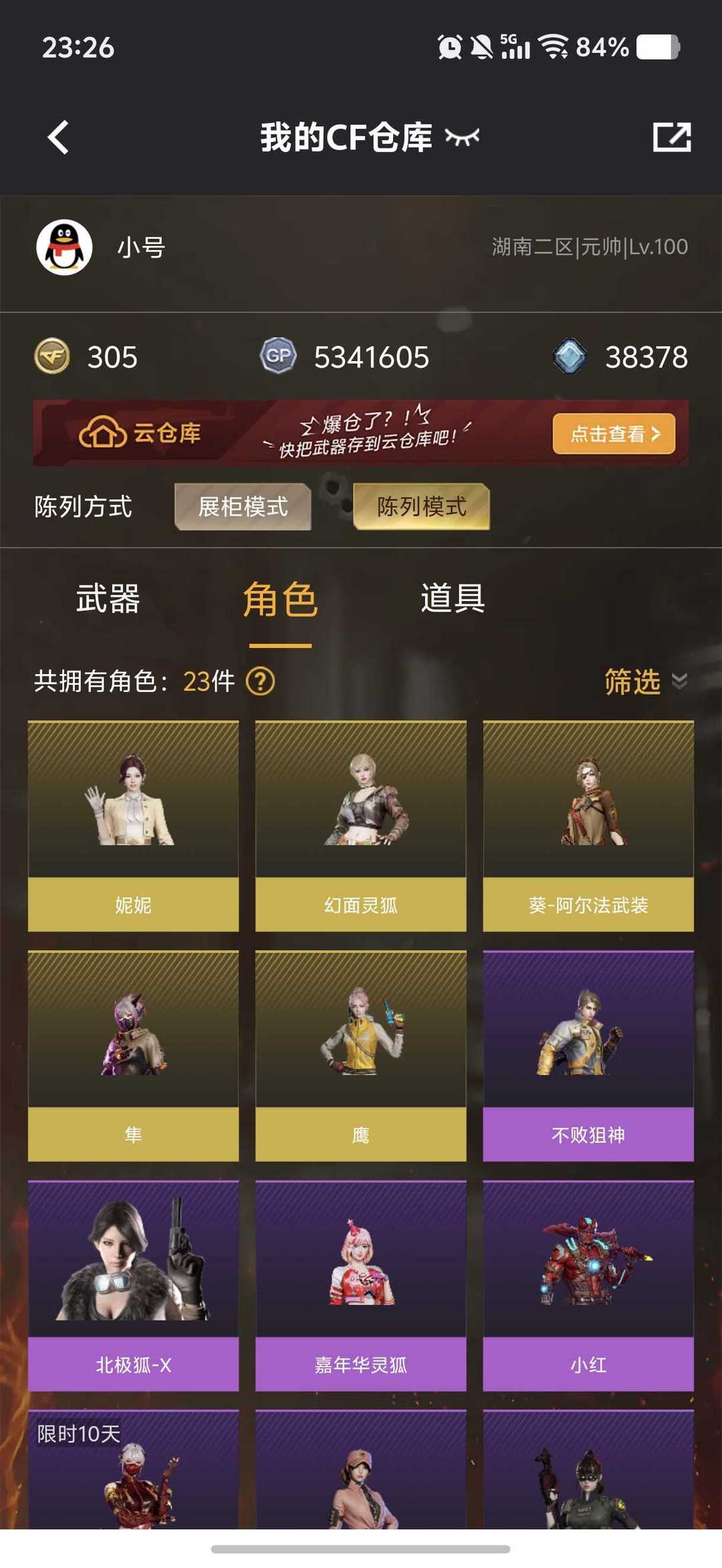This screenshot has height=1568, width=722.
Task: Open the 限时10天 limited character card
Action: point(133,1471)
